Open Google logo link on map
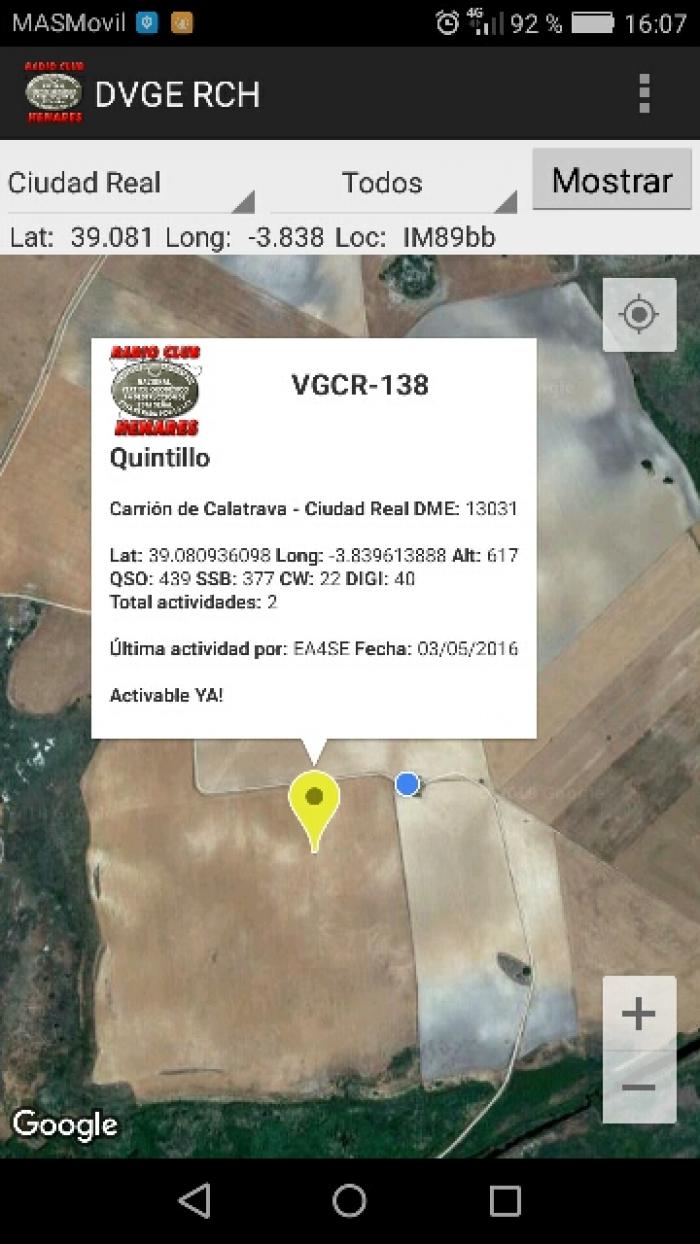Viewport: 700px width, 1244px height. pyautogui.click(x=65, y=1125)
